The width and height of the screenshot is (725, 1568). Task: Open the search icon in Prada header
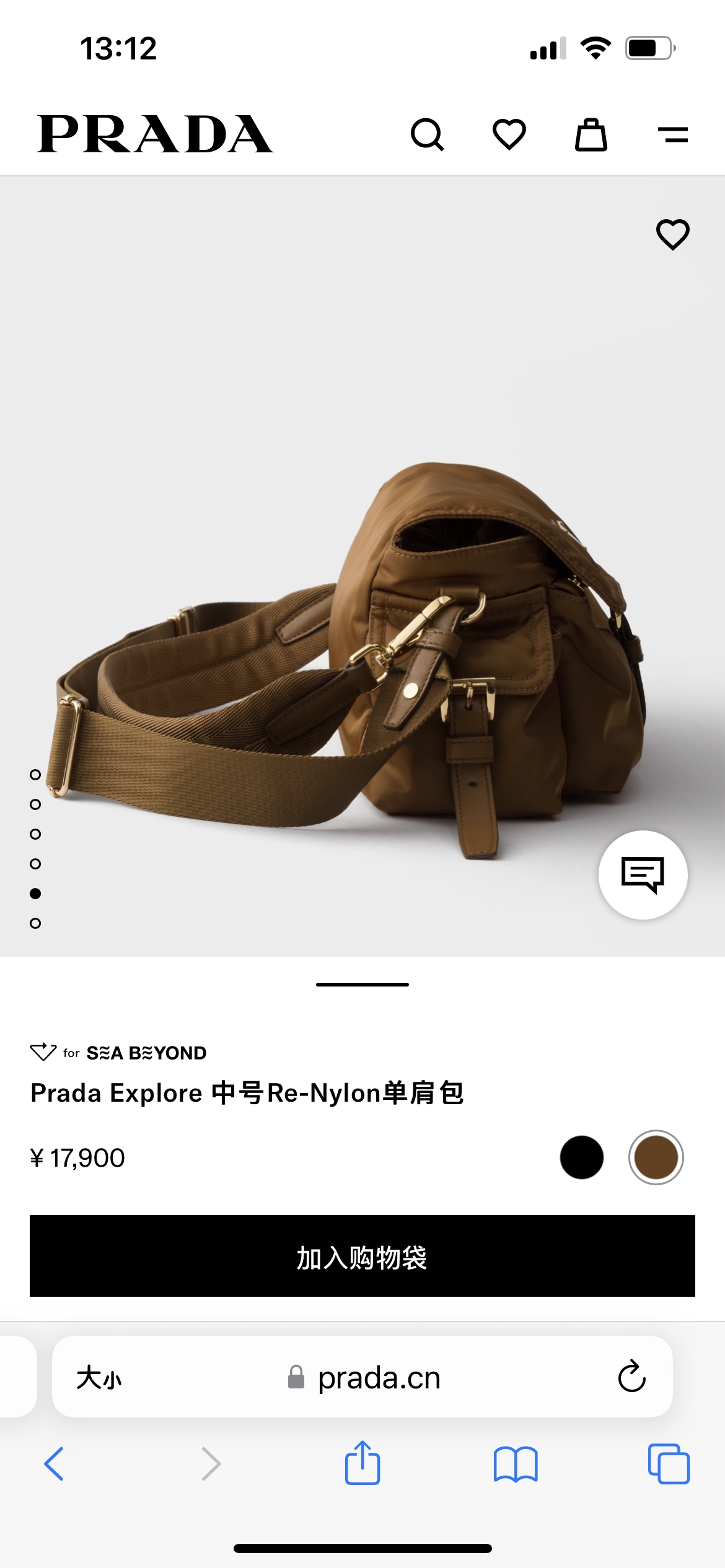(x=427, y=134)
